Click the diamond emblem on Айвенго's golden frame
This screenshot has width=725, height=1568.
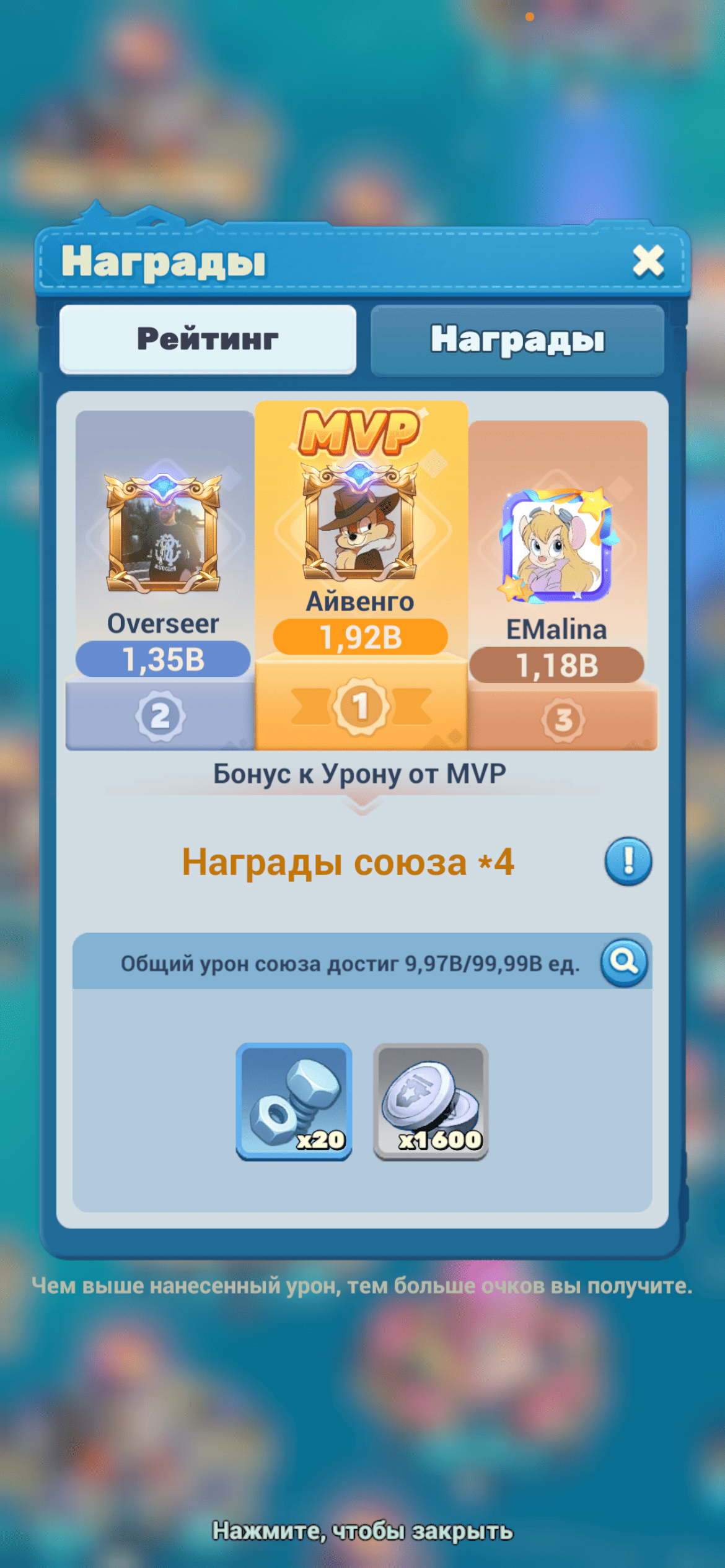coord(361,477)
